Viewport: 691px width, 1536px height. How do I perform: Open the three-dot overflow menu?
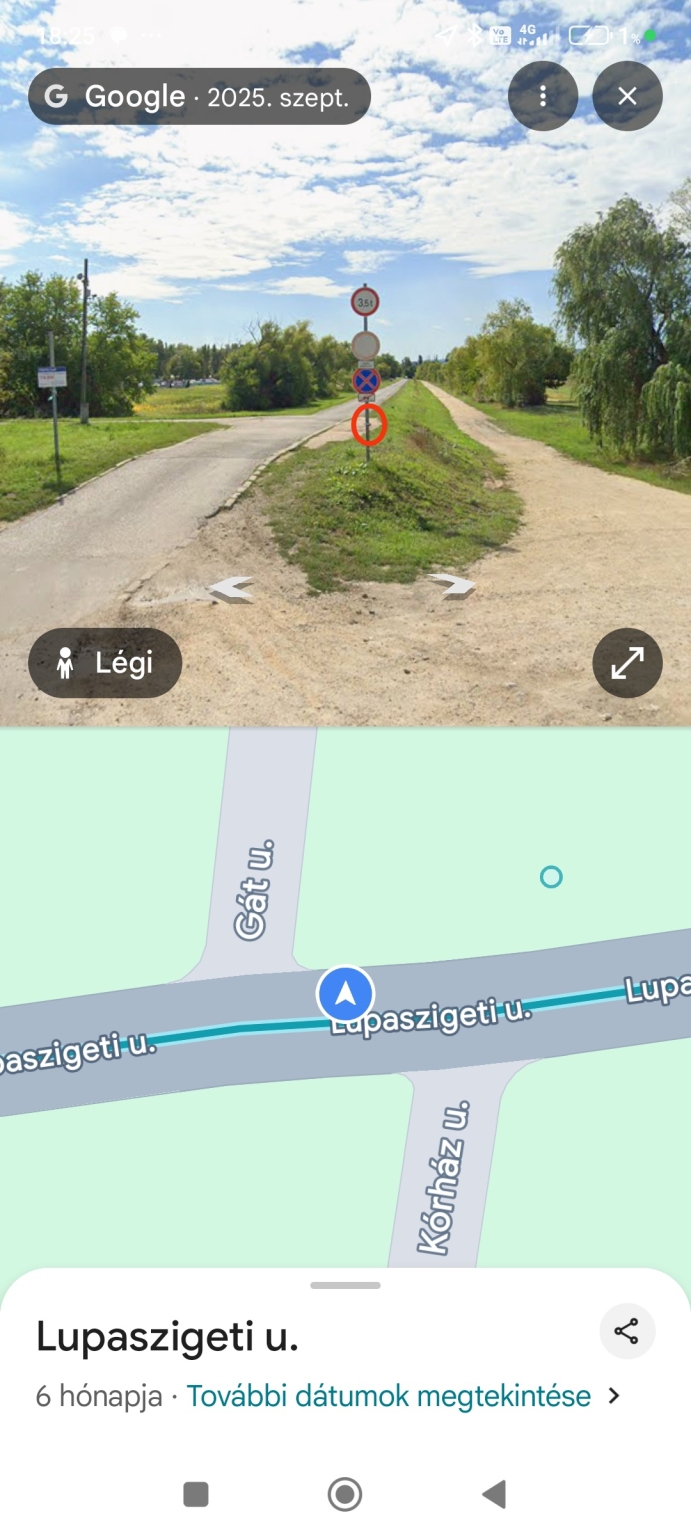[x=543, y=96]
